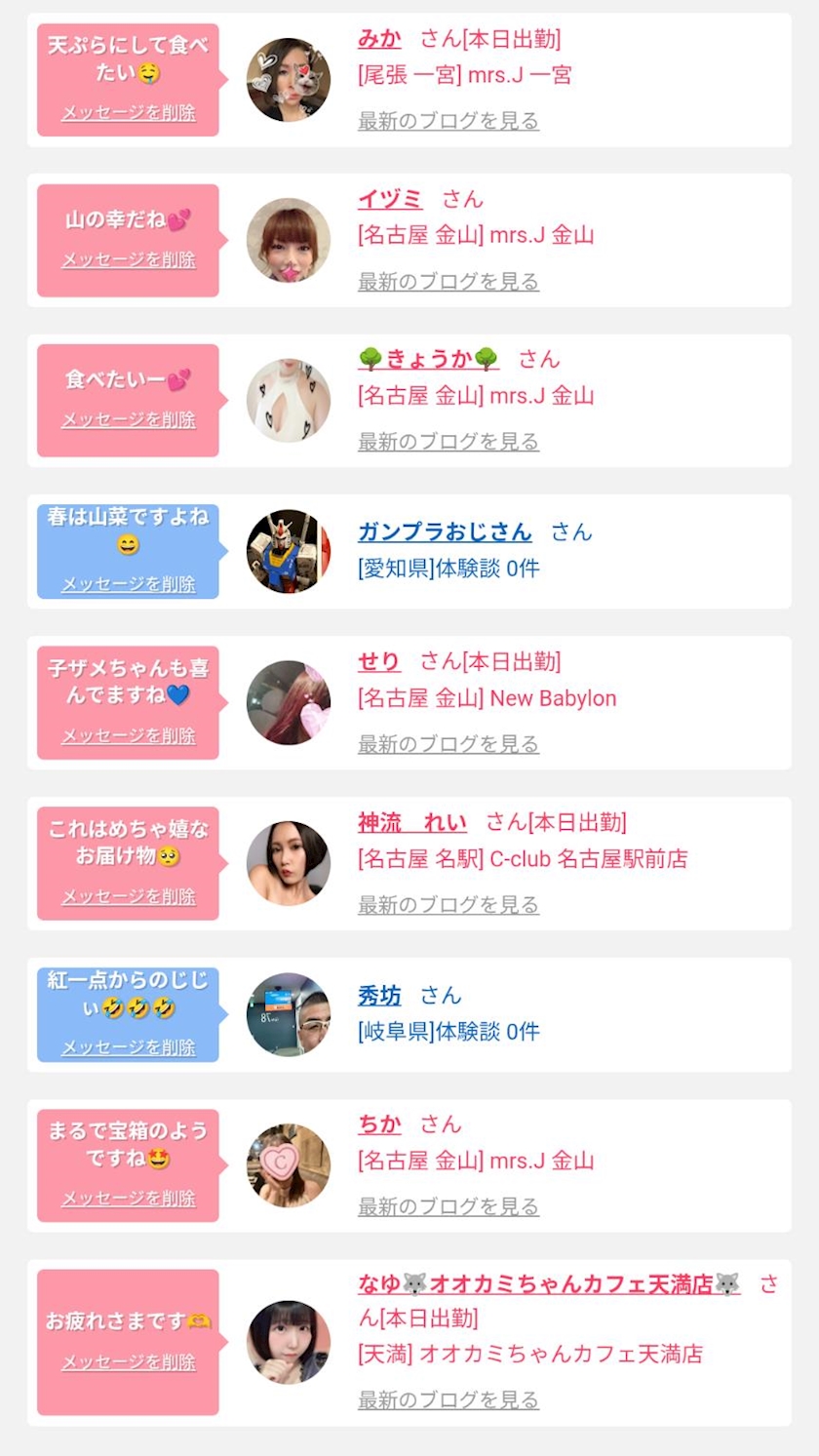Open なゆ オオカミちゃんカフェ天満店 profile link
This screenshot has width=819, height=1456.
[549, 1284]
